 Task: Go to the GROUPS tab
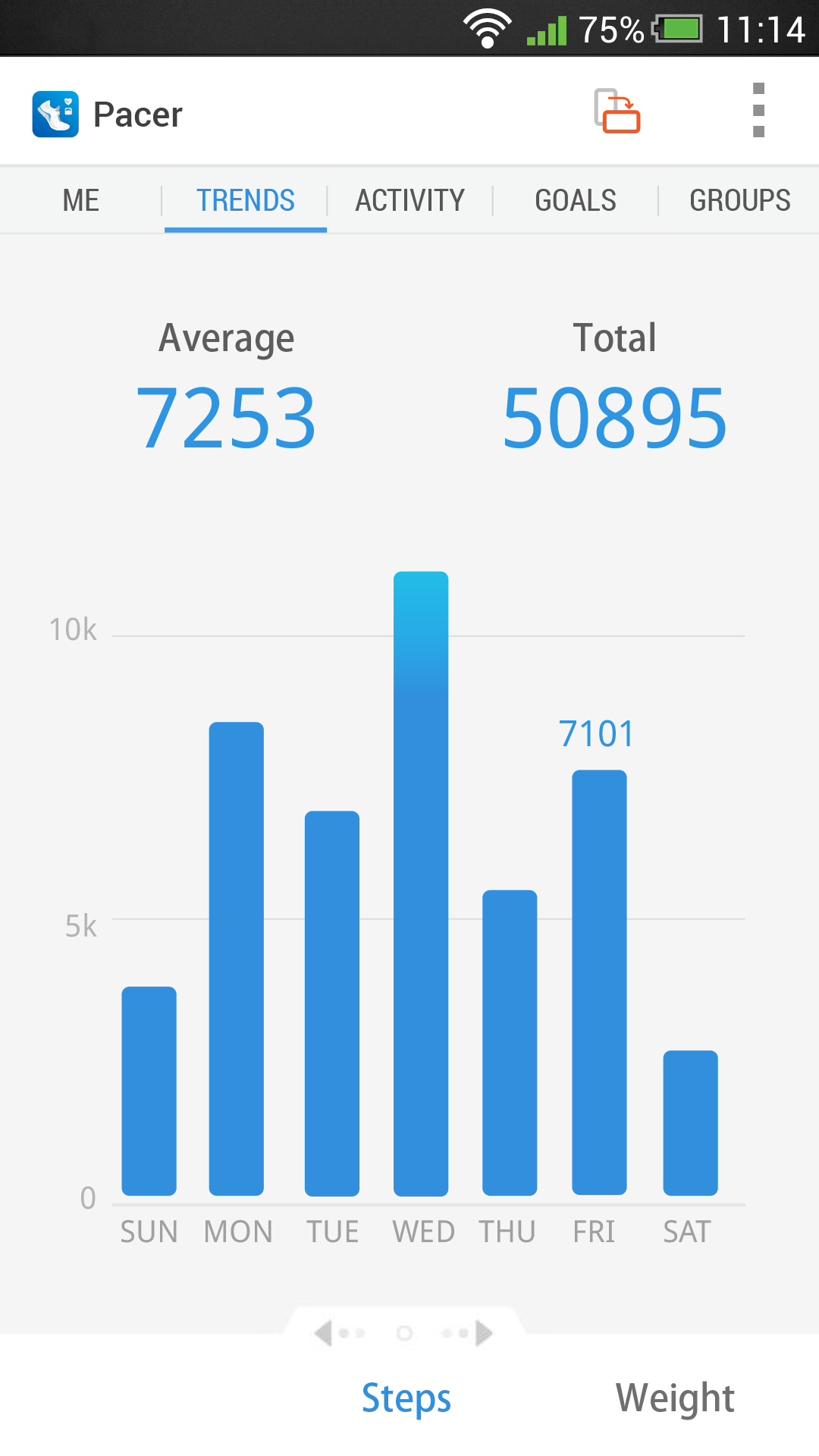point(739,199)
